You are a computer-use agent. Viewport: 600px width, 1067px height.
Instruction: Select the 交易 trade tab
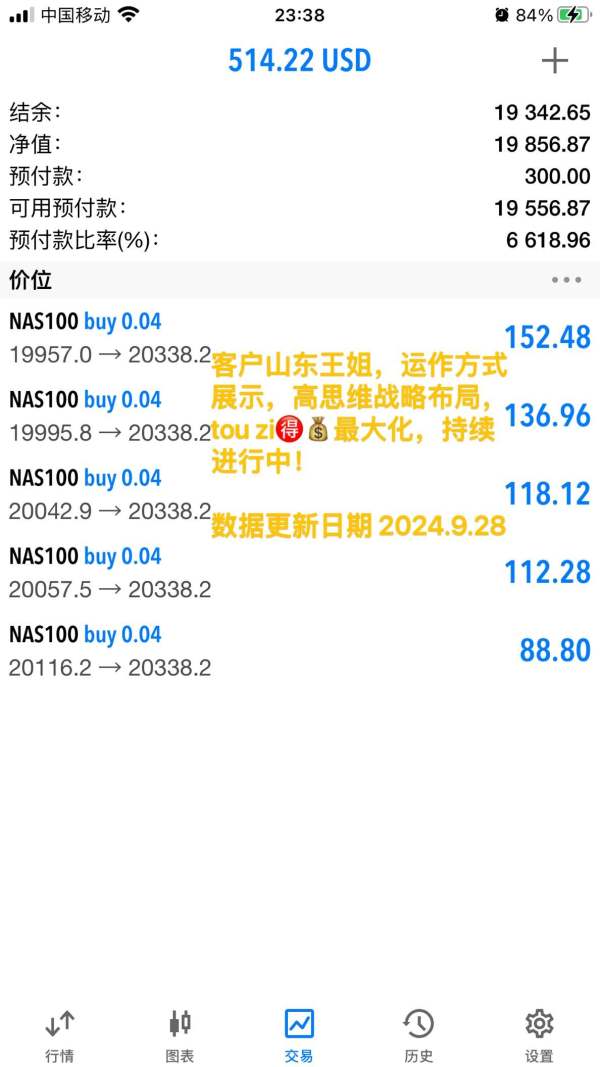(x=299, y=1036)
